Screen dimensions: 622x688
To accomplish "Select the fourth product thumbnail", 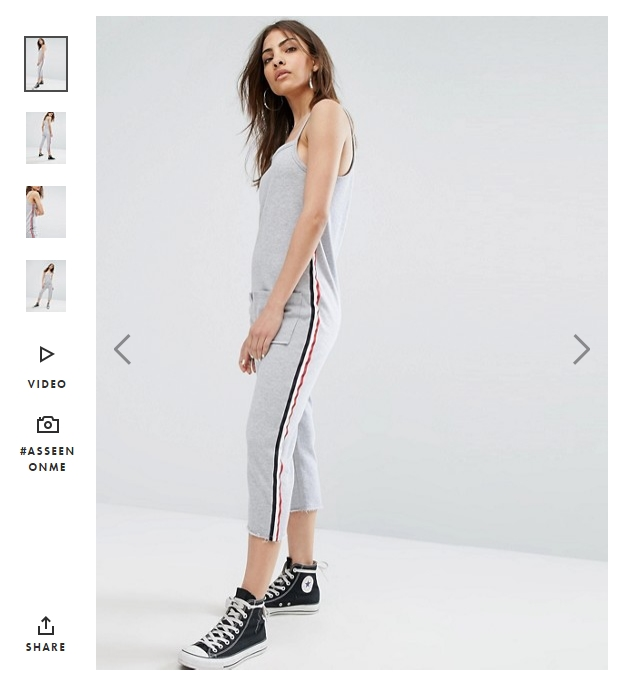I will coord(46,286).
